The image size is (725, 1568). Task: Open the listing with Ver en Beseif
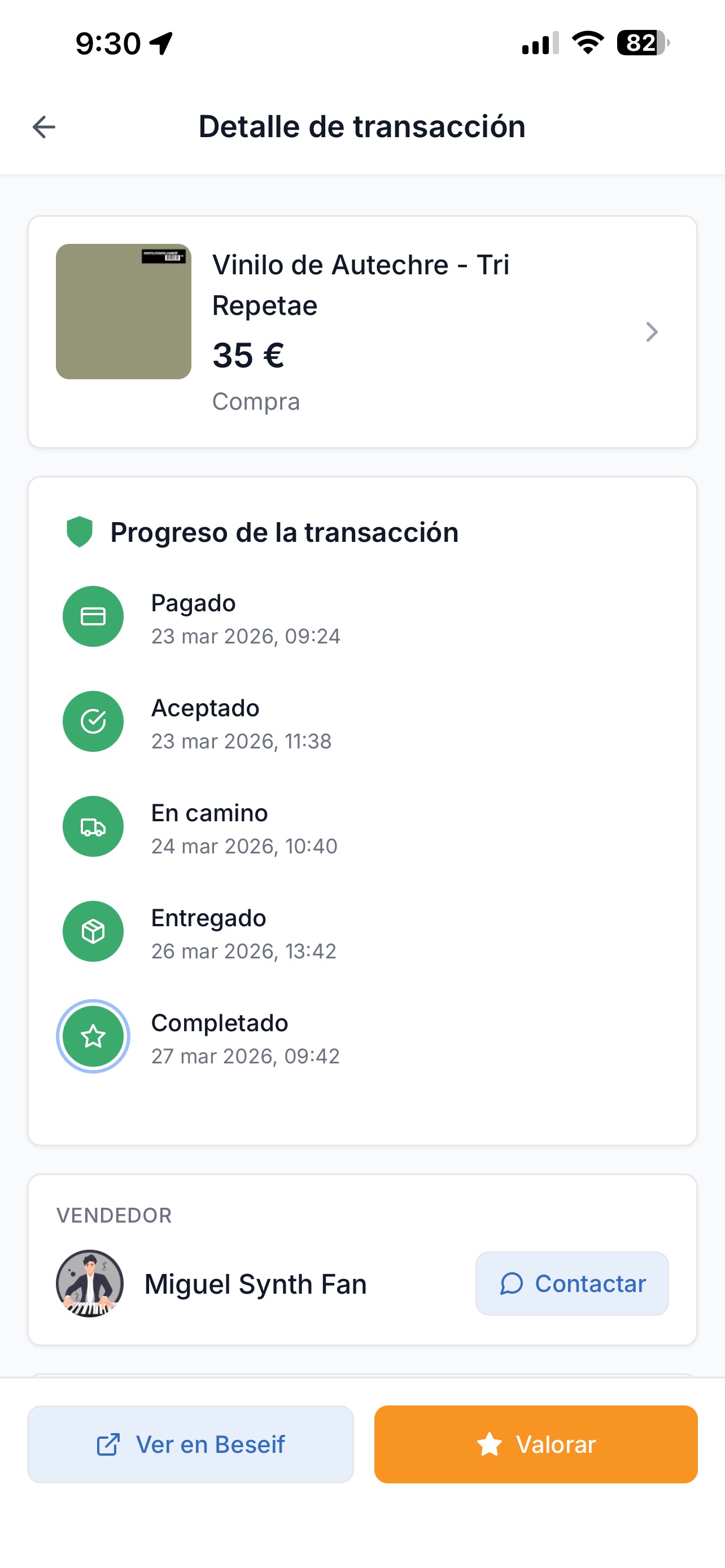190,1444
